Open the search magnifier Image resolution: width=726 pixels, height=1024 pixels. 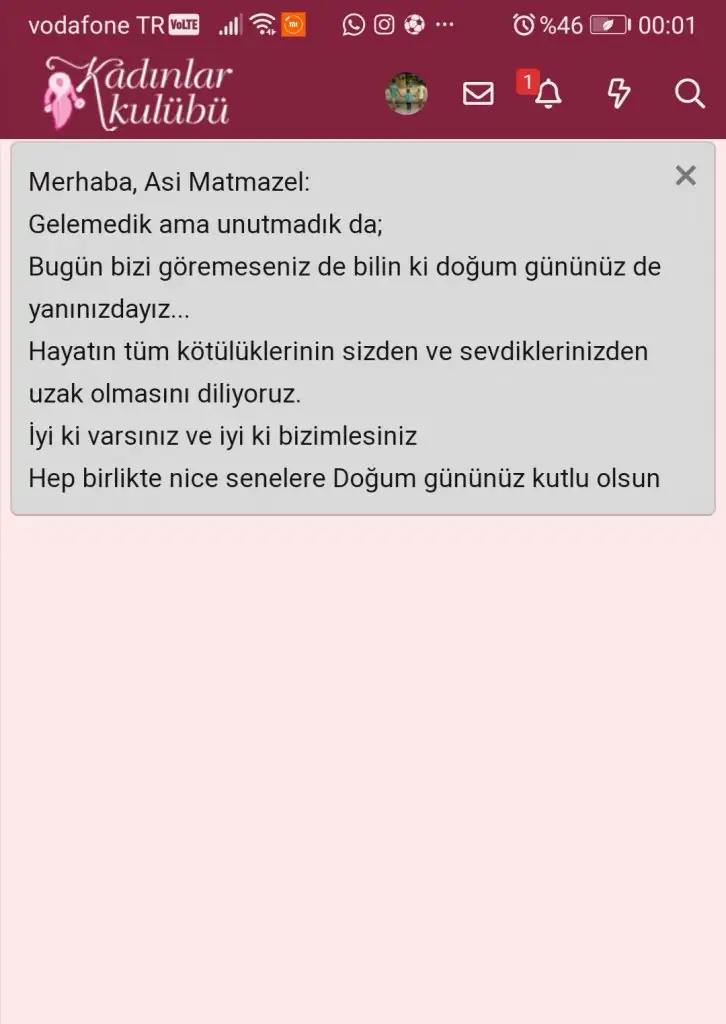690,94
